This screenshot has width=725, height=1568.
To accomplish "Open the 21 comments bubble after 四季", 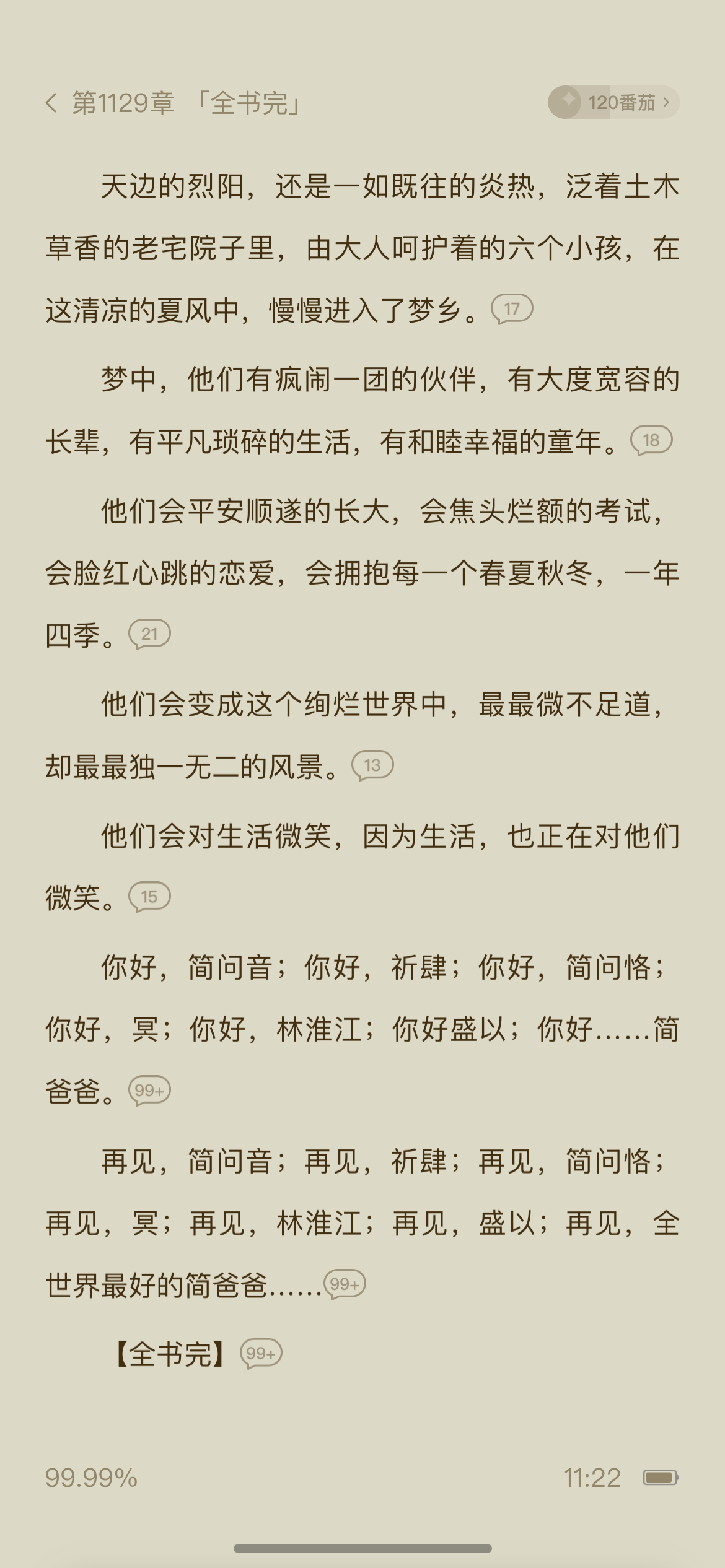I will pos(149,634).
